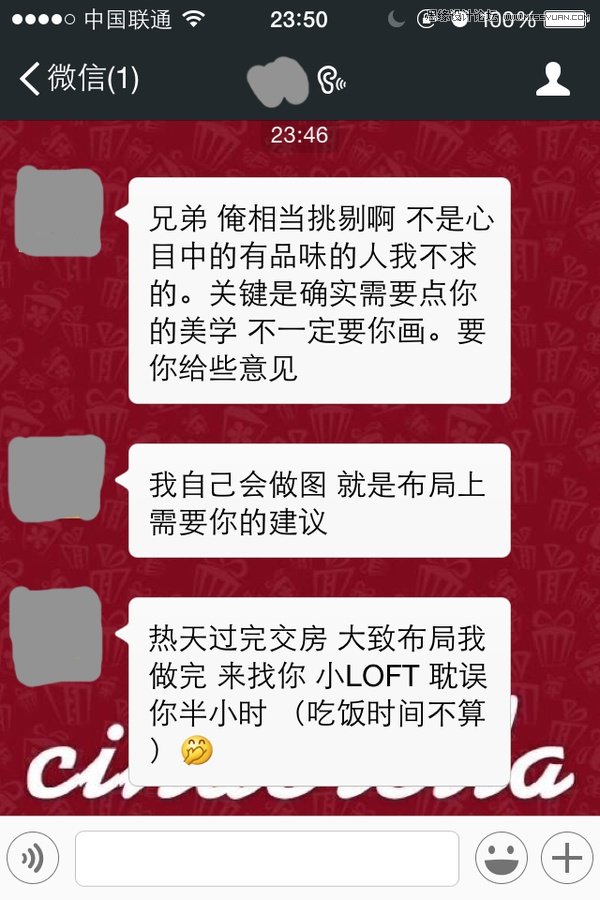The image size is (600, 900).
Task: Focus the message text field
Action: point(266,858)
